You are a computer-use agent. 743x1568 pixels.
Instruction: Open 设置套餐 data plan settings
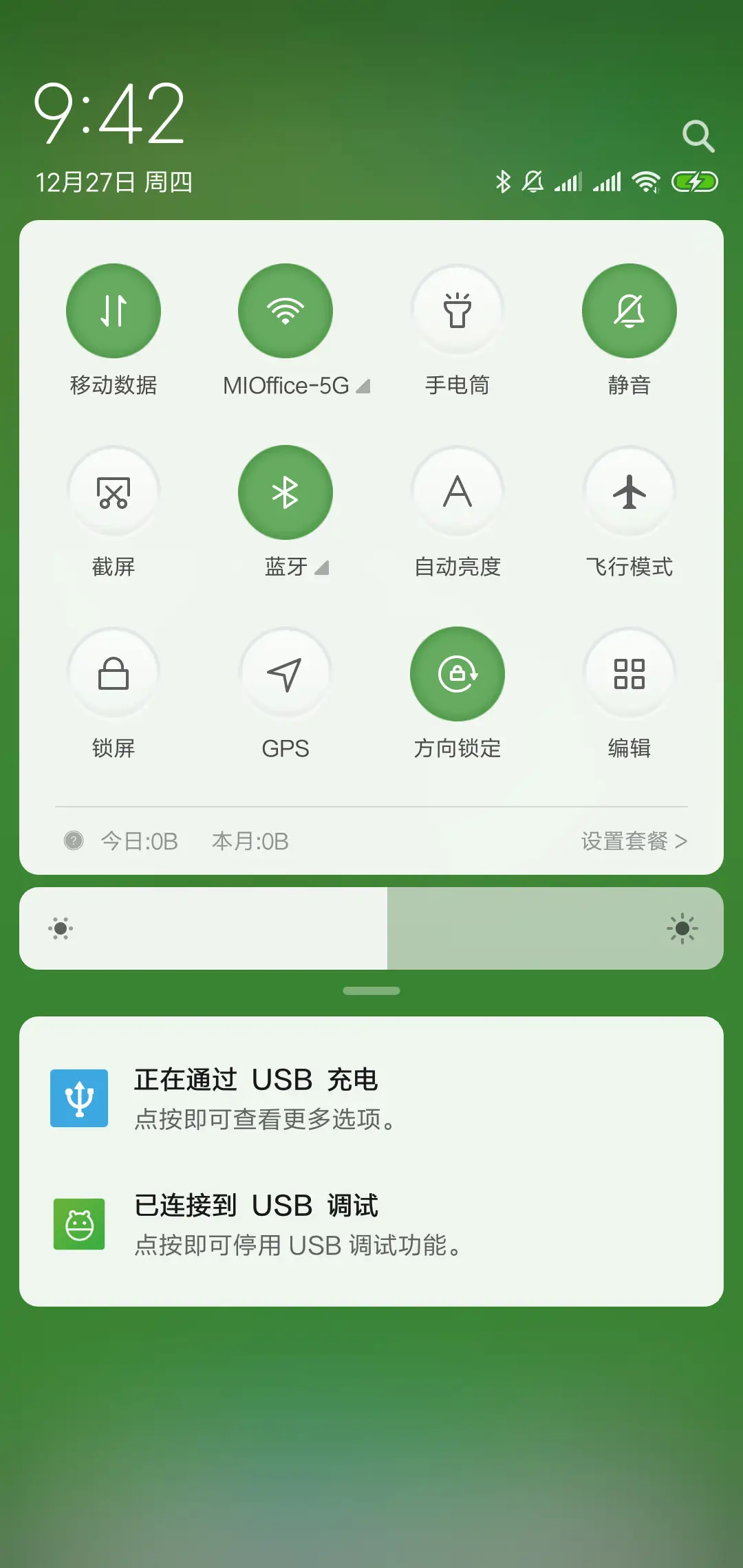click(634, 840)
